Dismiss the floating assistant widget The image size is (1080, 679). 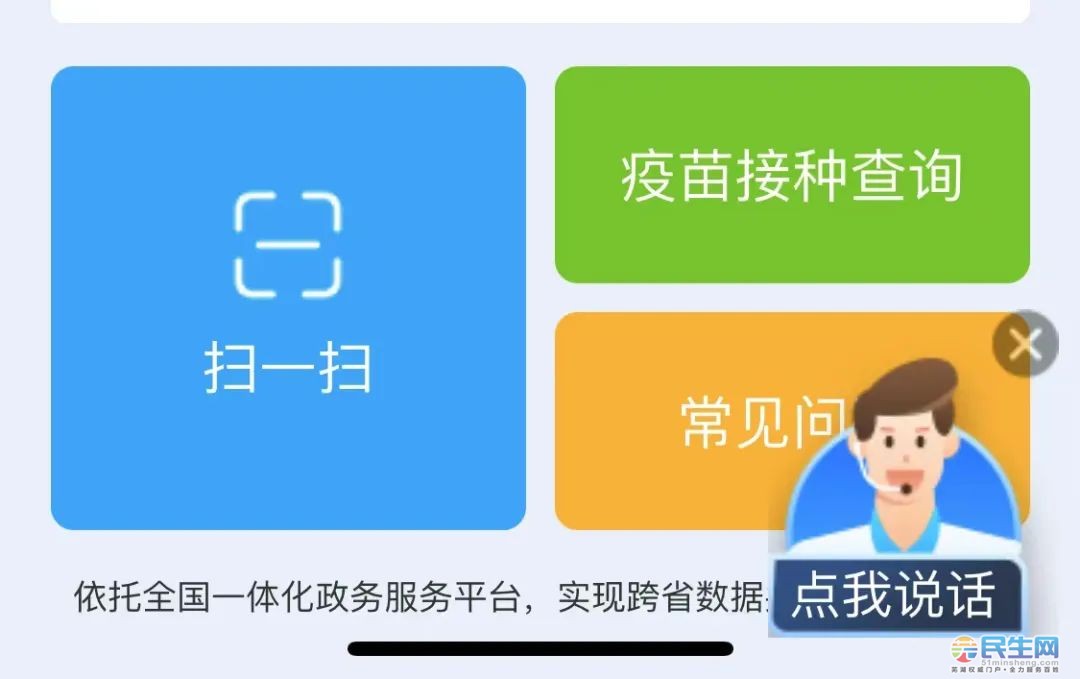1025,344
